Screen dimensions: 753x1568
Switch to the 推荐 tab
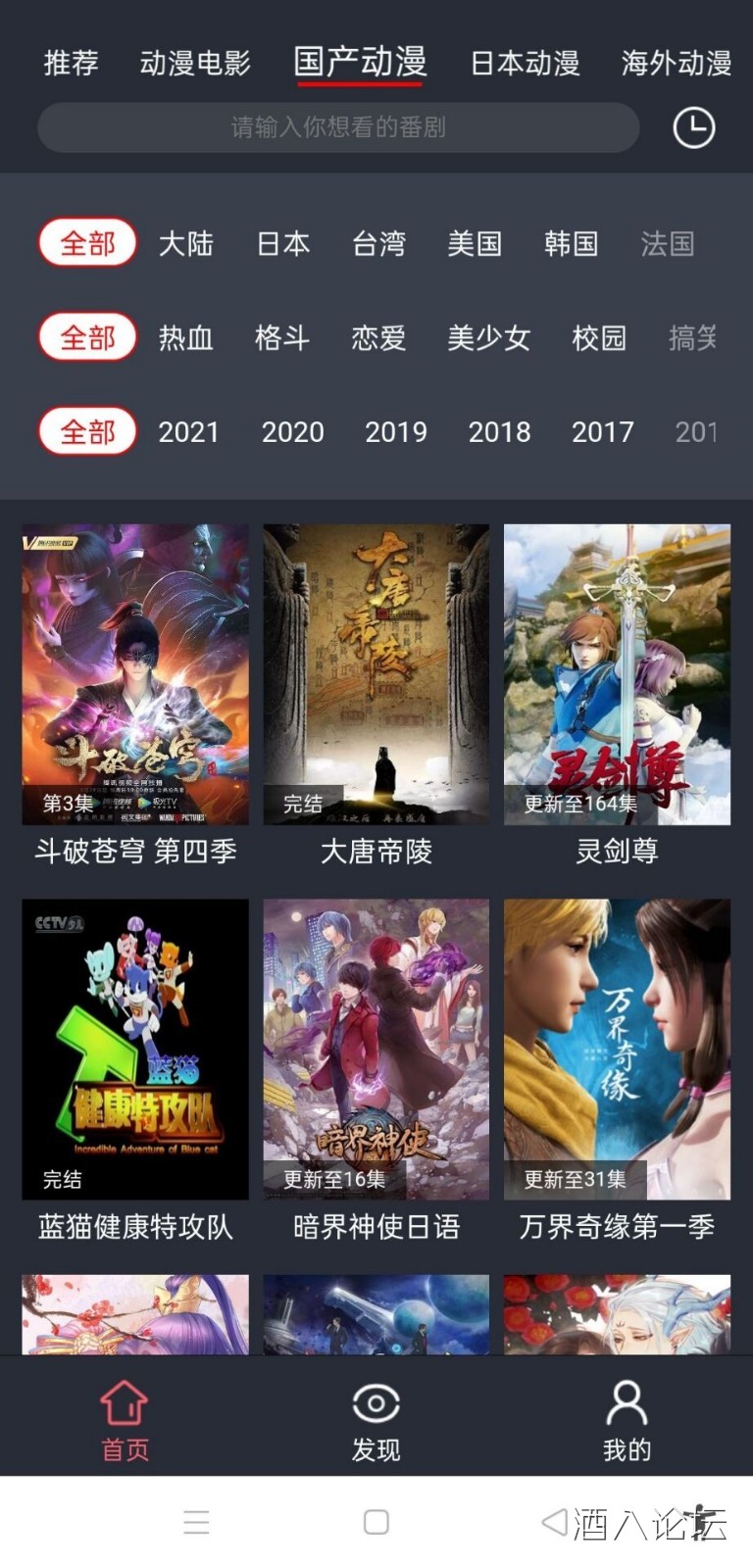(x=71, y=63)
